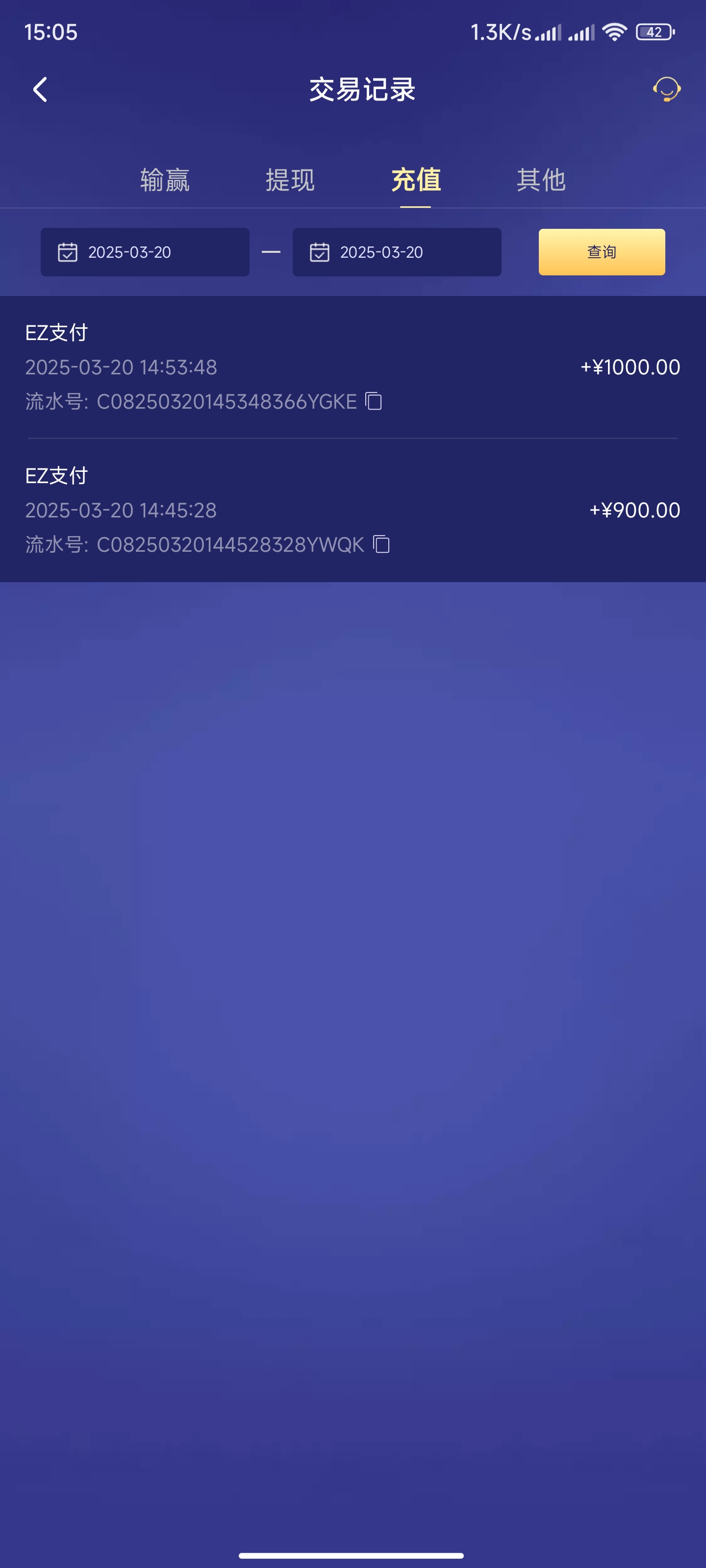Switch to the 输赢 tab
This screenshot has height=1568, width=706.
pos(164,180)
